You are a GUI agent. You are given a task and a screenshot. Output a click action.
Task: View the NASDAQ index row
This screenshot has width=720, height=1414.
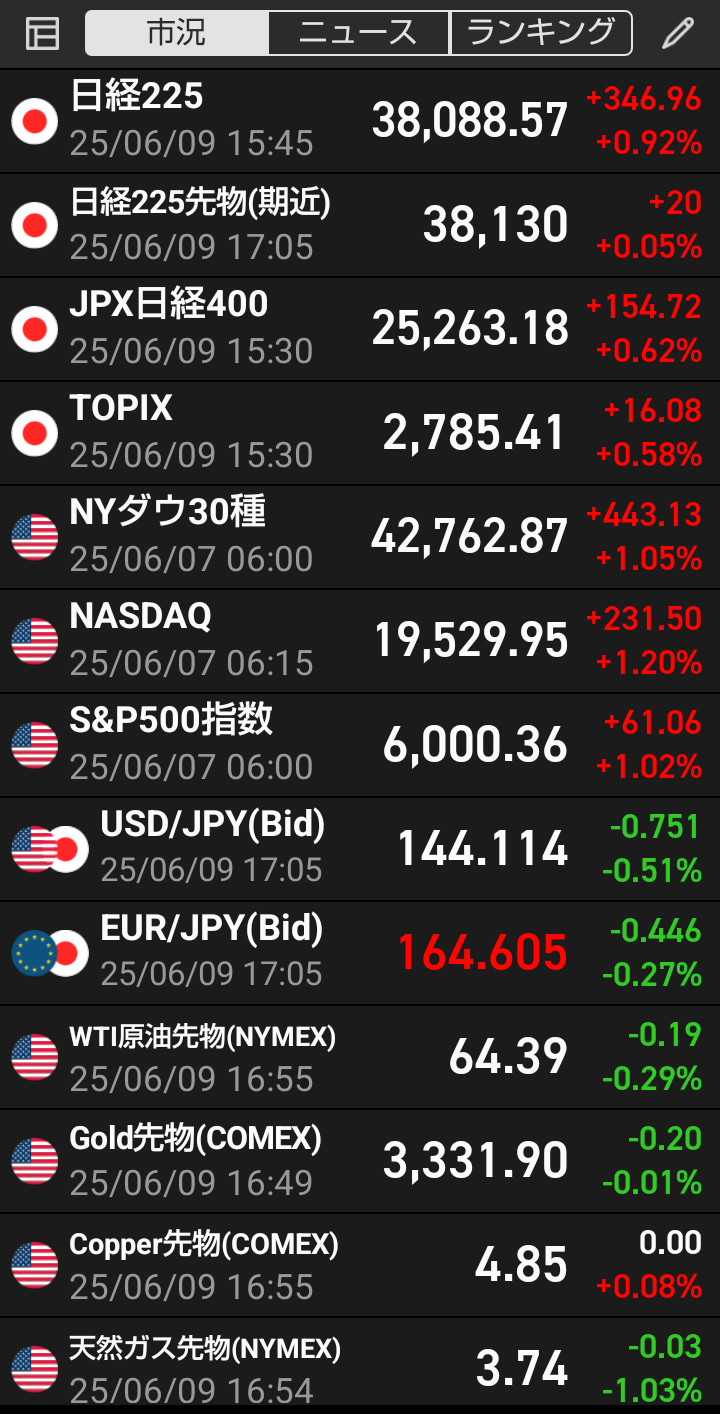pos(360,641)
